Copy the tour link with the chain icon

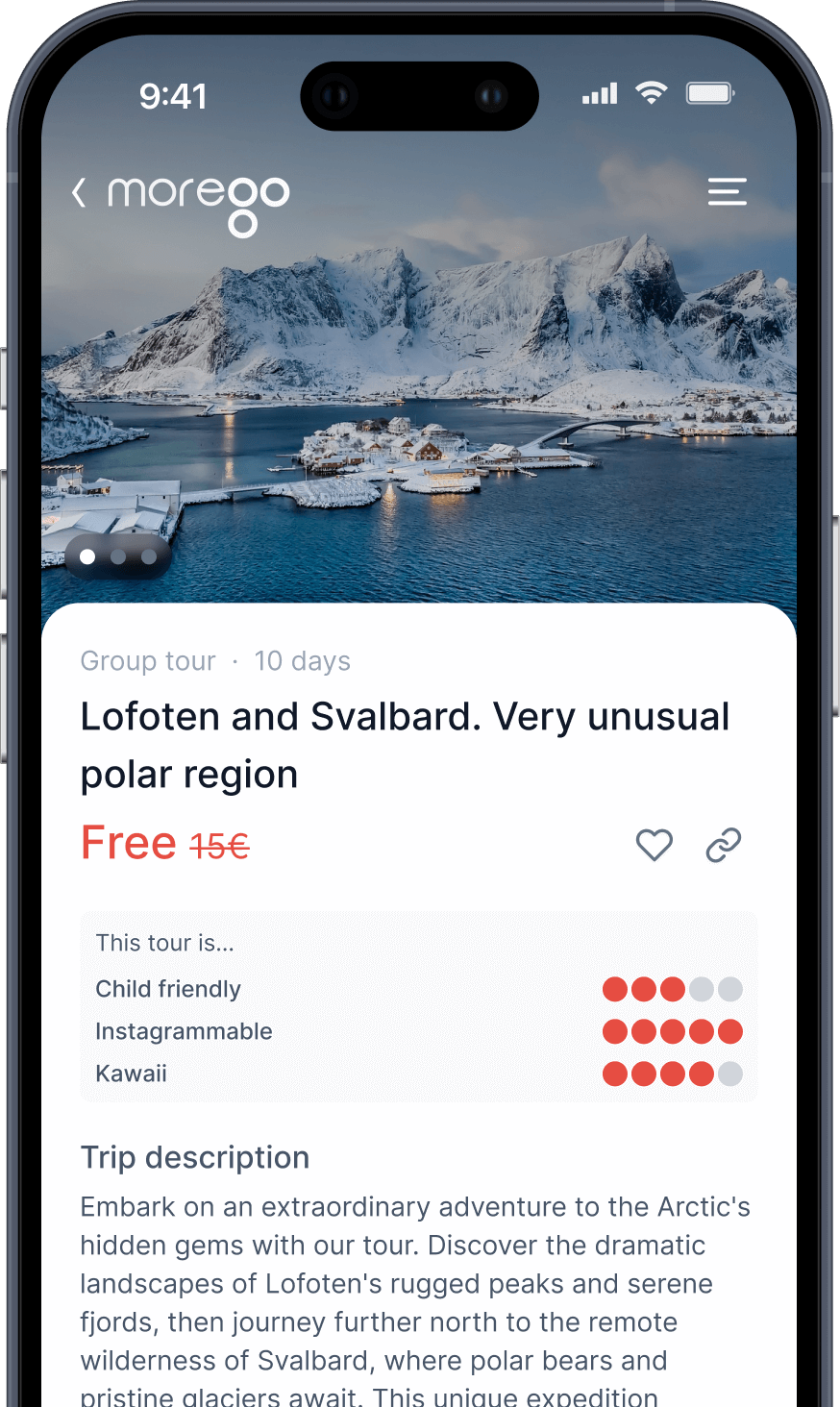pyautogui.click(x=724, y=845)
